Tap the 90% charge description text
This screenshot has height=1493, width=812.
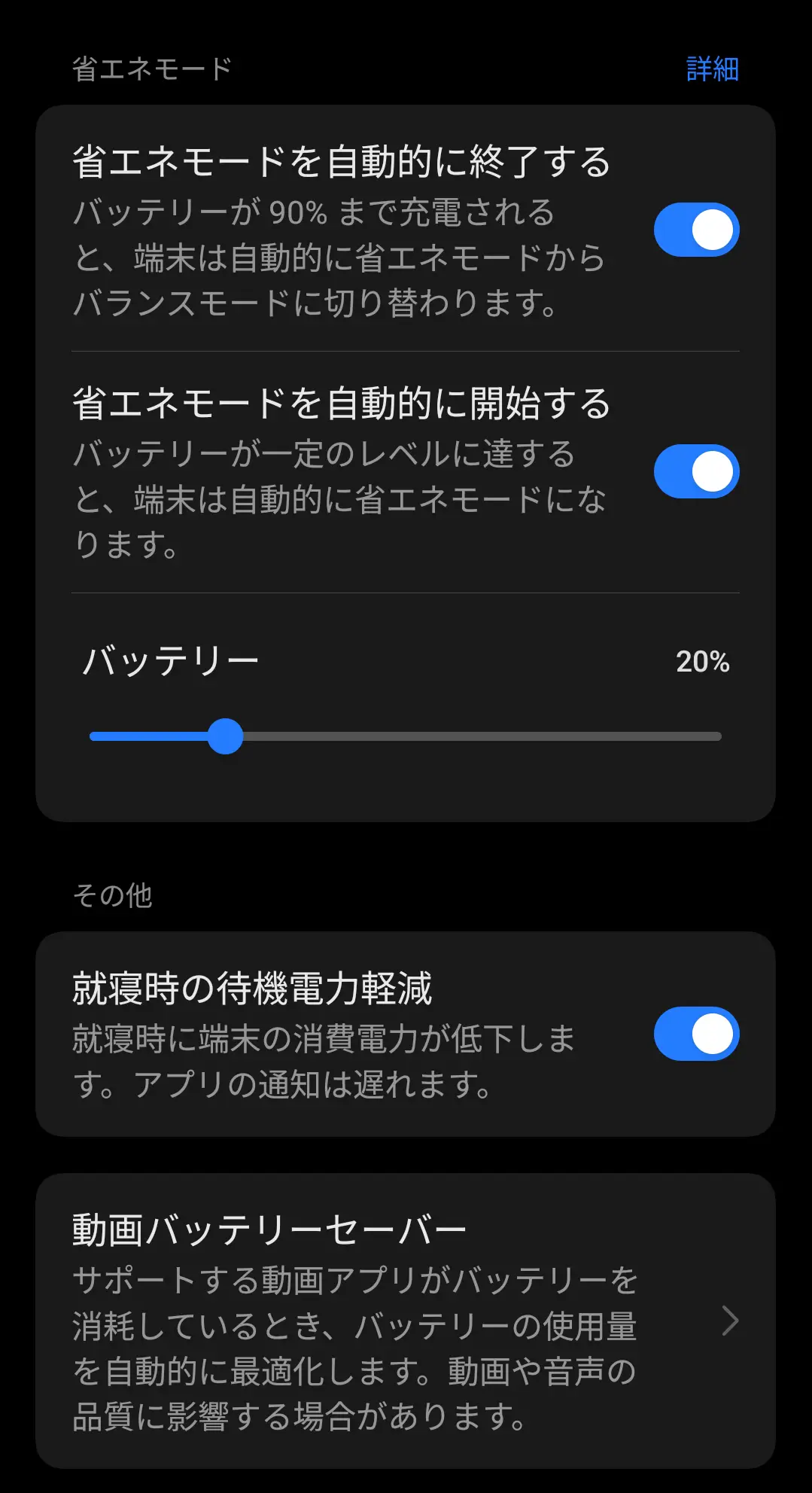click(339, 259)
